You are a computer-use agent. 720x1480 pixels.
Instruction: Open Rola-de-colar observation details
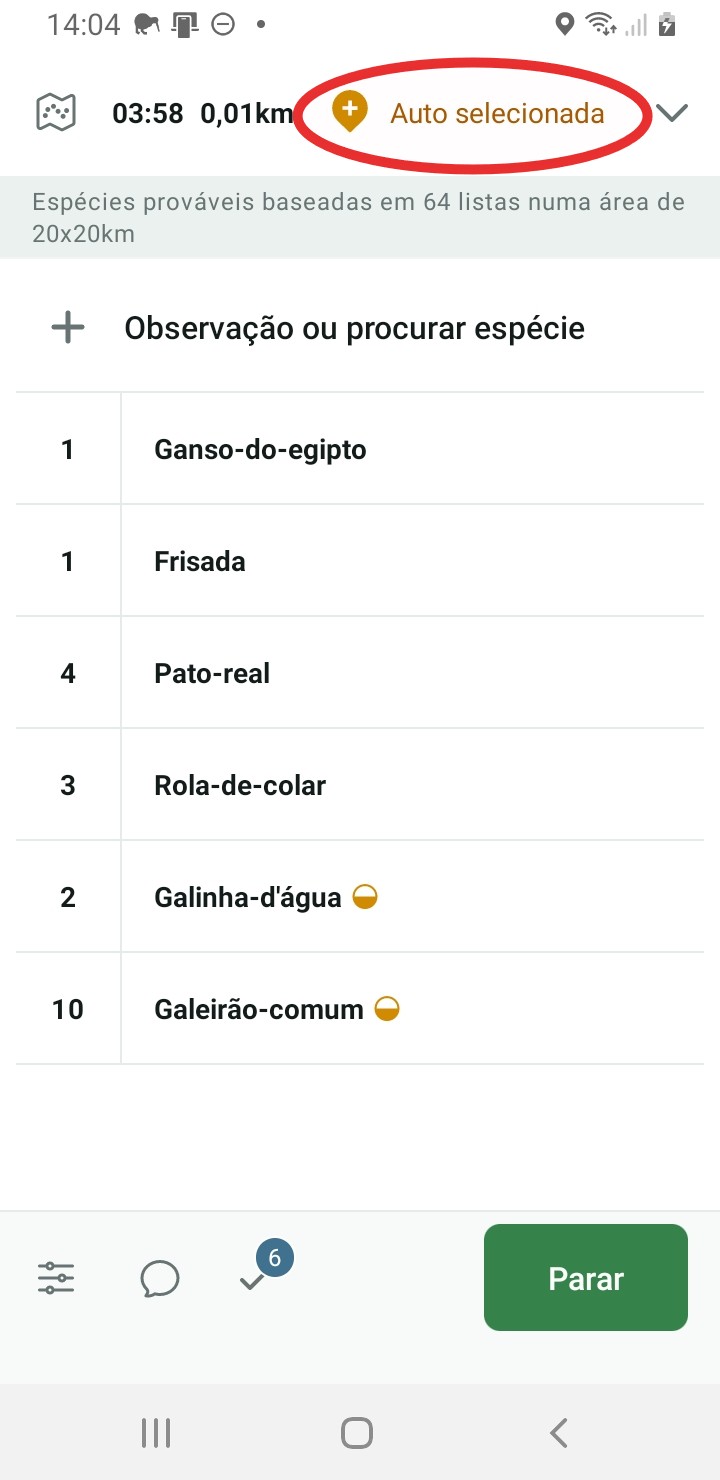click(410, 786)
